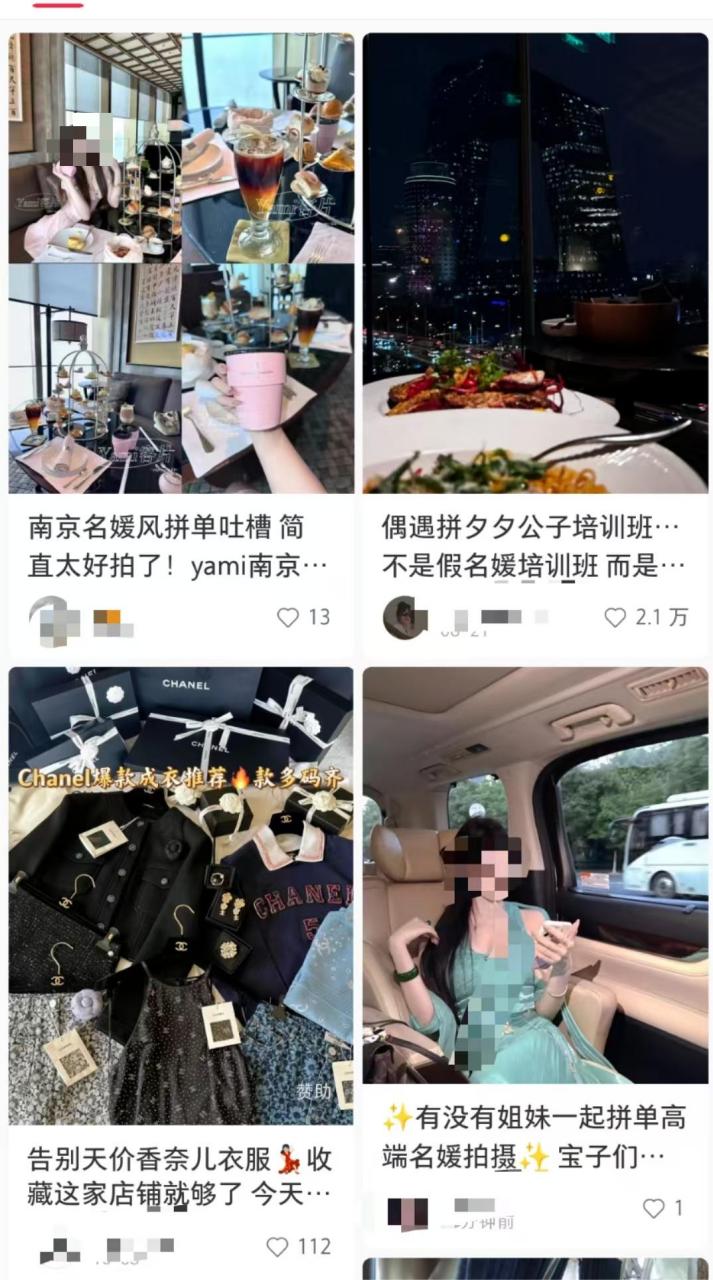Open the 偶遇拼夕夕公子培训班 post
The image size is (713, 1280).
pyautogui.click(x=535, y=263)
